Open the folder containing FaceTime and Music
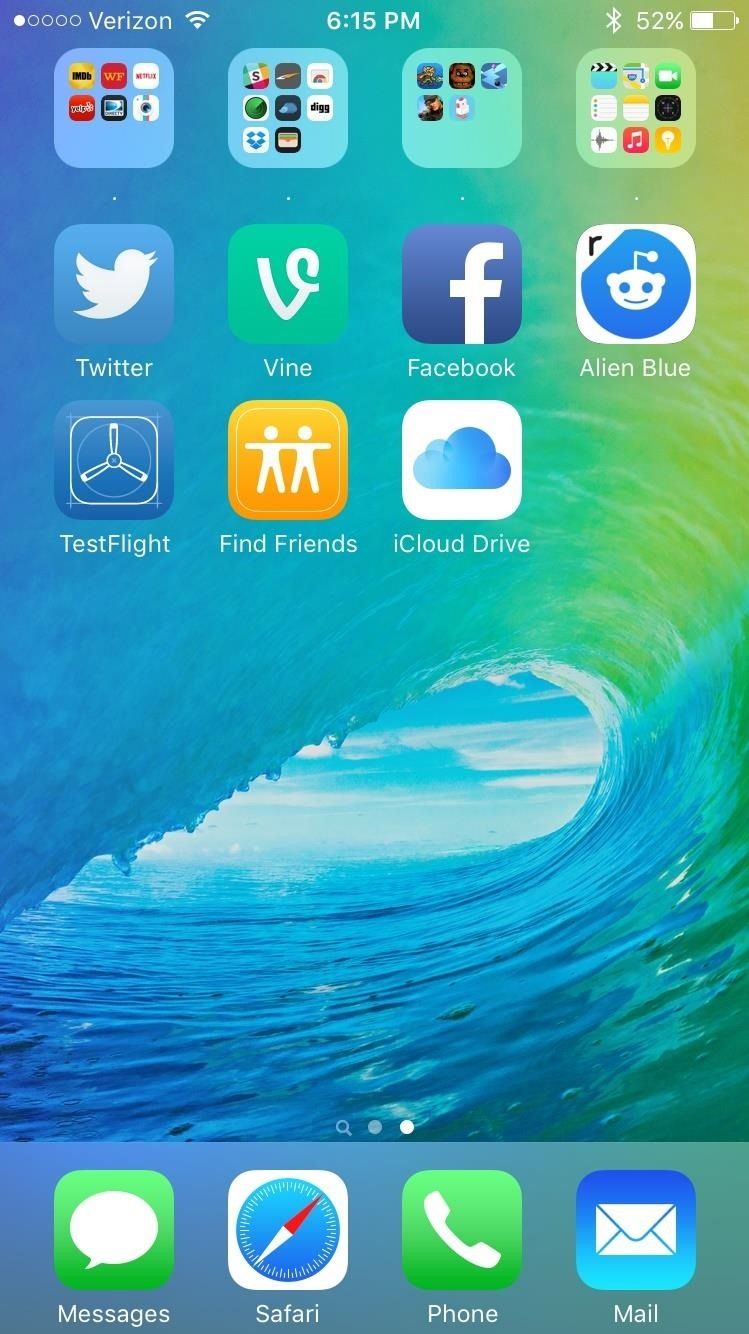 click(635, 107)
